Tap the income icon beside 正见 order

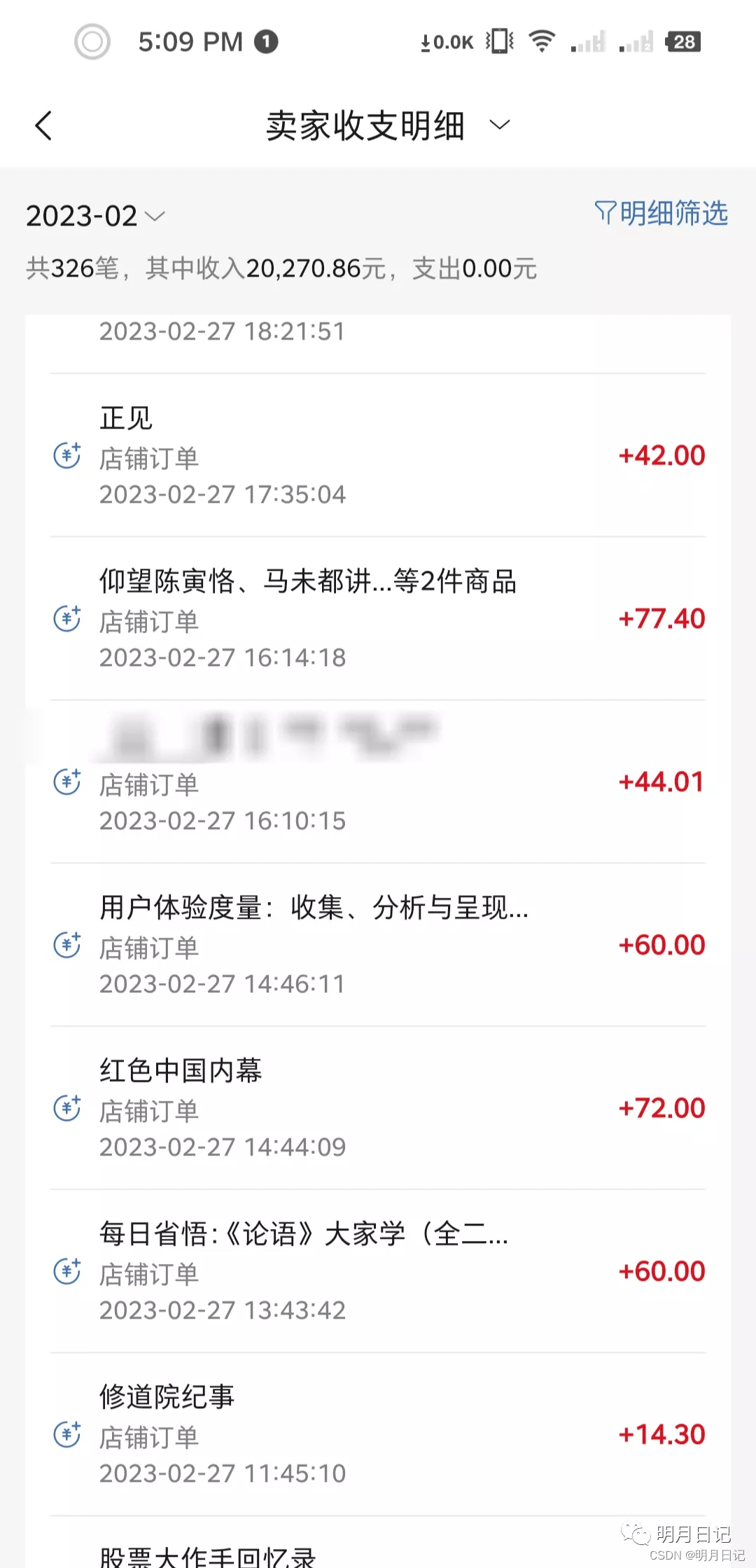pos(67,454)
